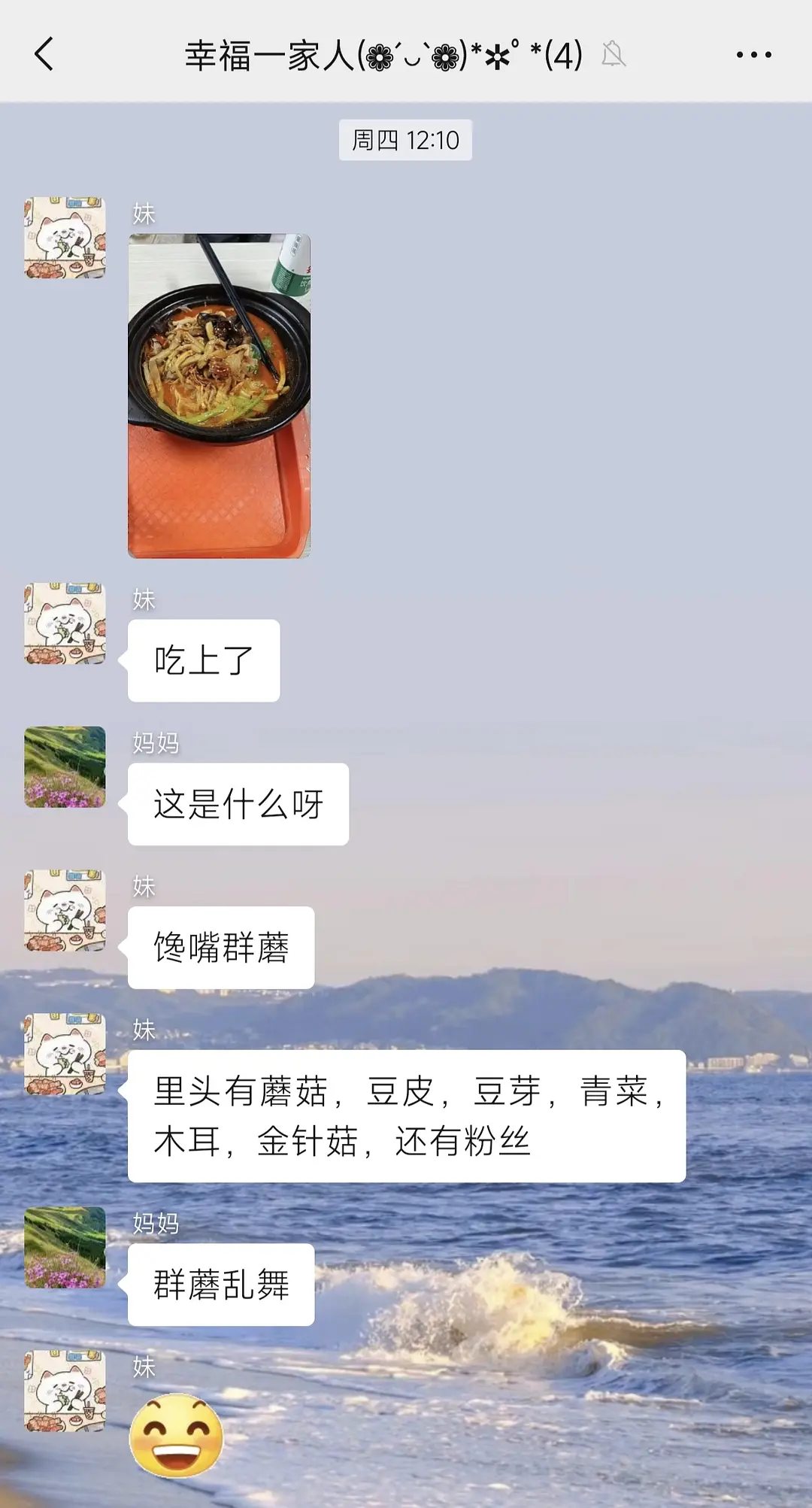Open the three-dot chat options menu
The width and height of the screenshot is (812, 1508).
click(x=753, y=54)
